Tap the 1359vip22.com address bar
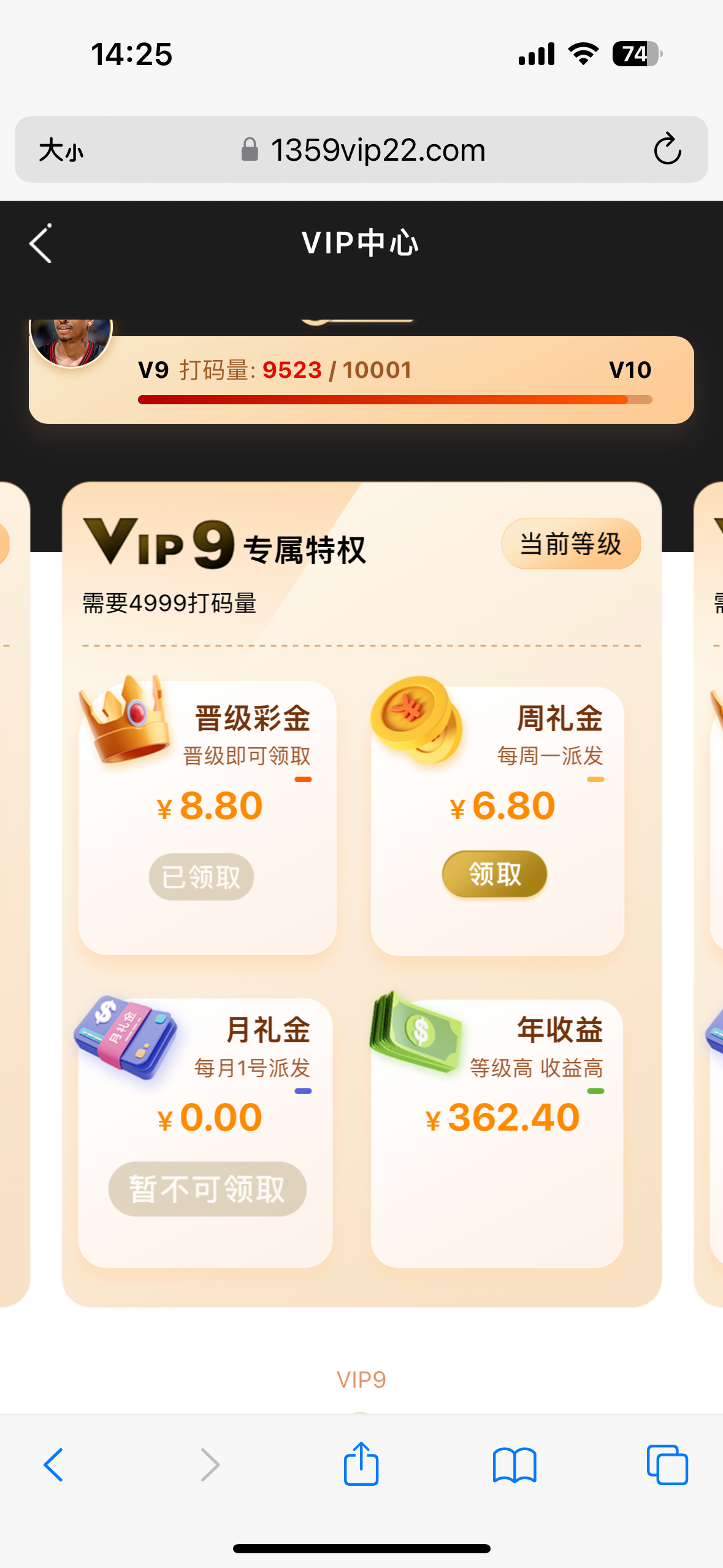The height and width of the screenshot is (1568, 723). 377,150
